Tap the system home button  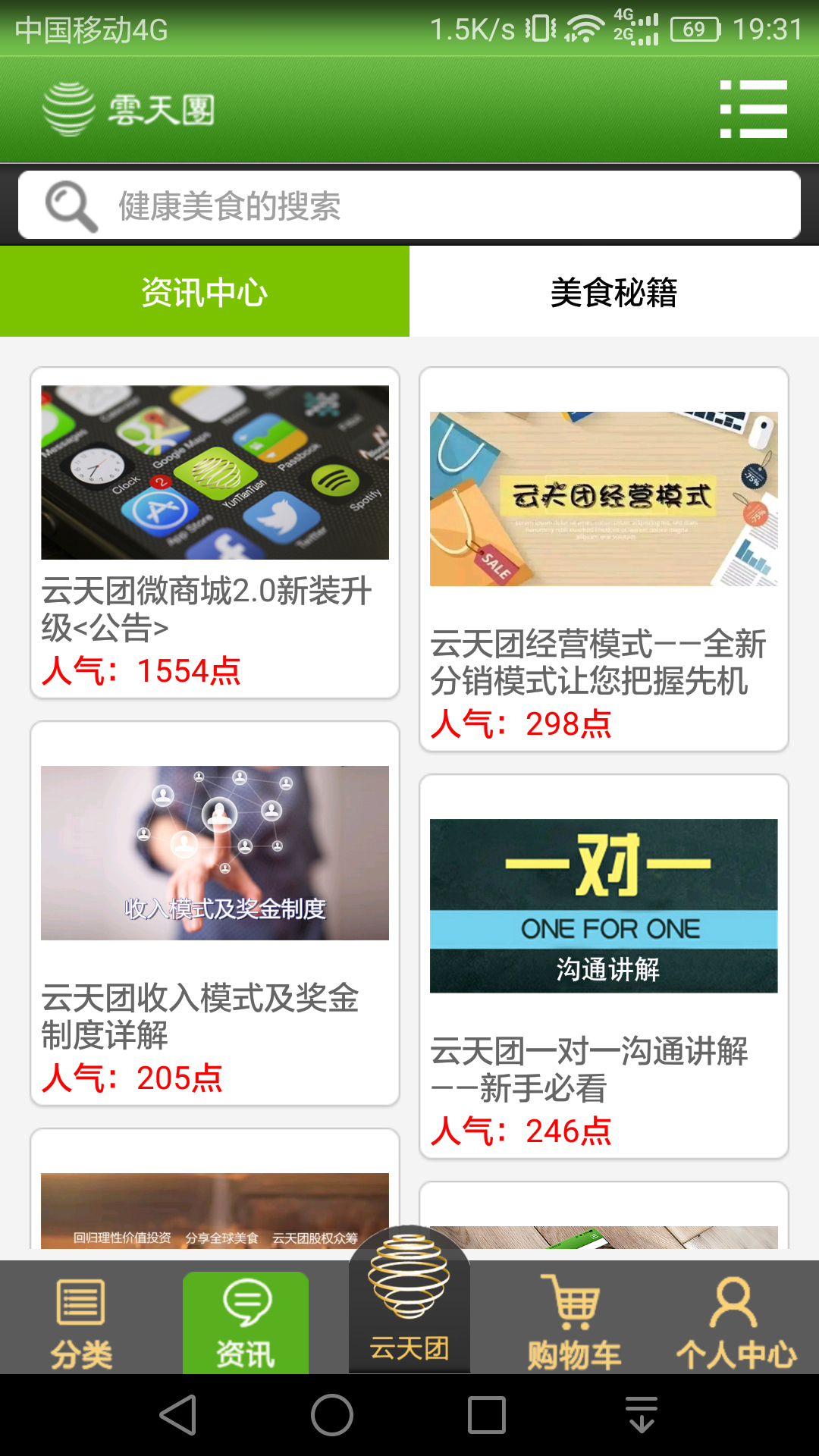pos(332,1415)
